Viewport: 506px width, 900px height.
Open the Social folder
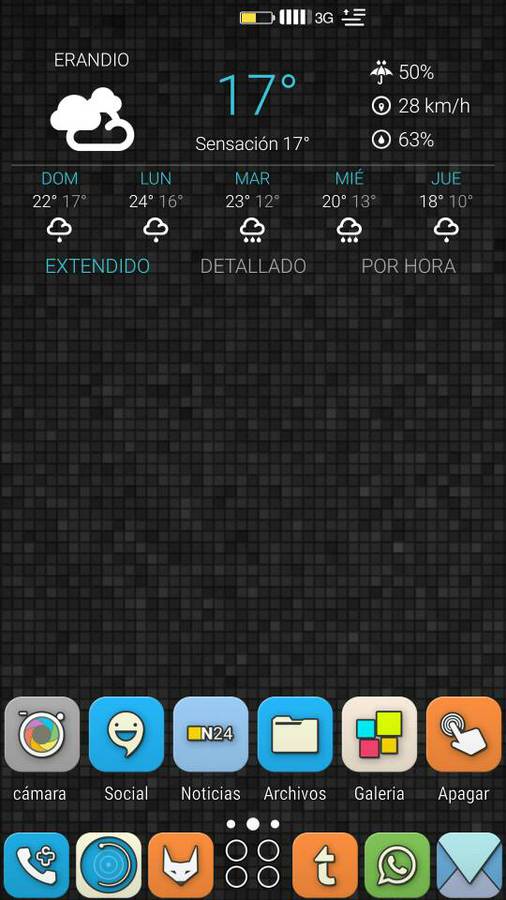coord(126,735)
